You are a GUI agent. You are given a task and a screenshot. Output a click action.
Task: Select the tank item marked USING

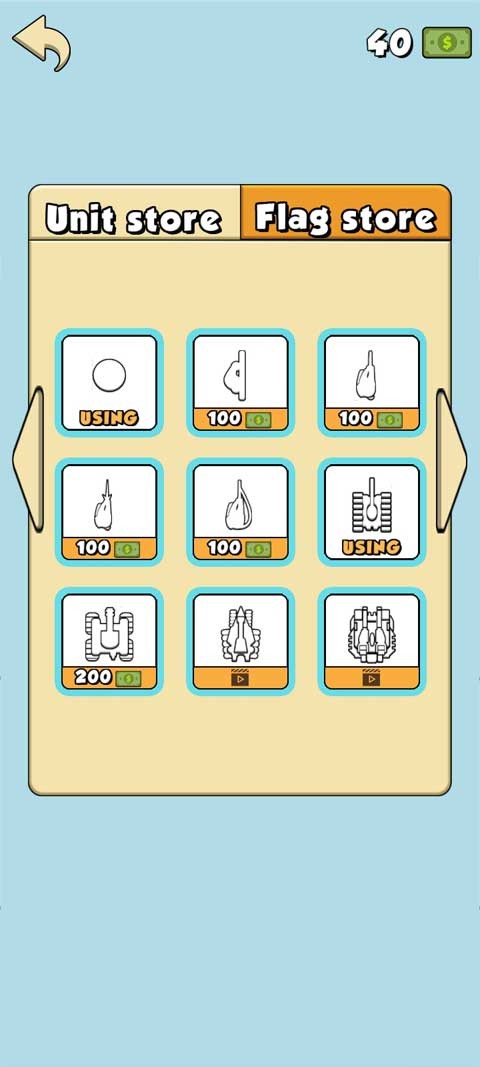click(372, 512)
